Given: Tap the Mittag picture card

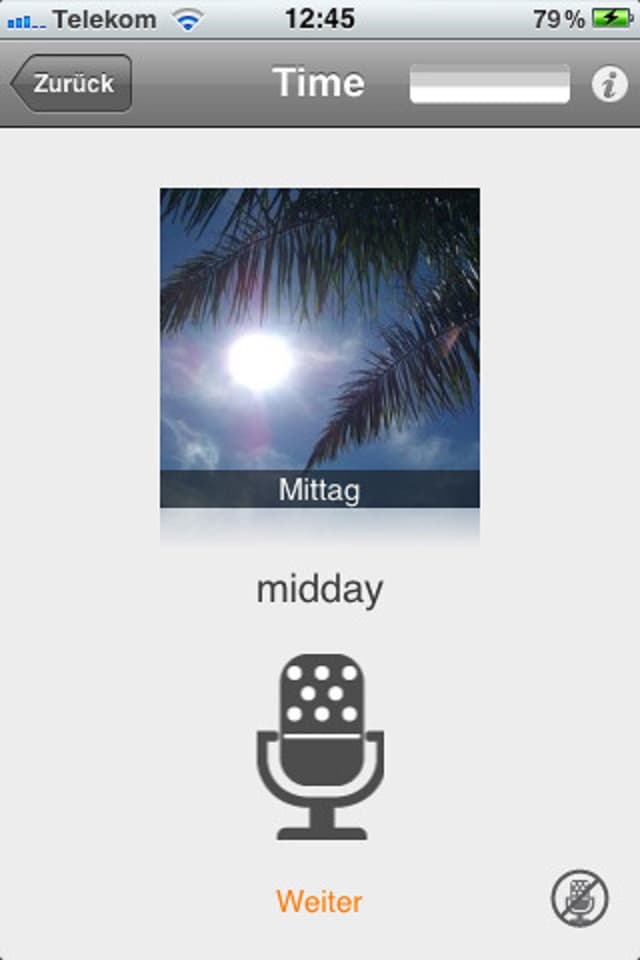Looking at the screenshot, I should (x=320, y=348).
